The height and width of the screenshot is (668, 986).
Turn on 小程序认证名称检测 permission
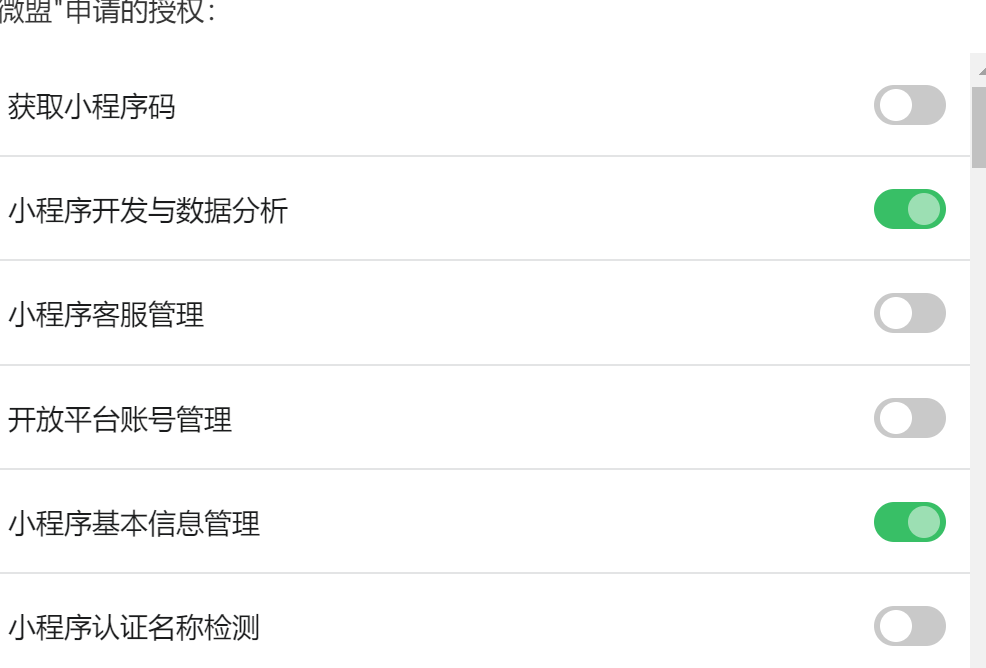point(909,626)
